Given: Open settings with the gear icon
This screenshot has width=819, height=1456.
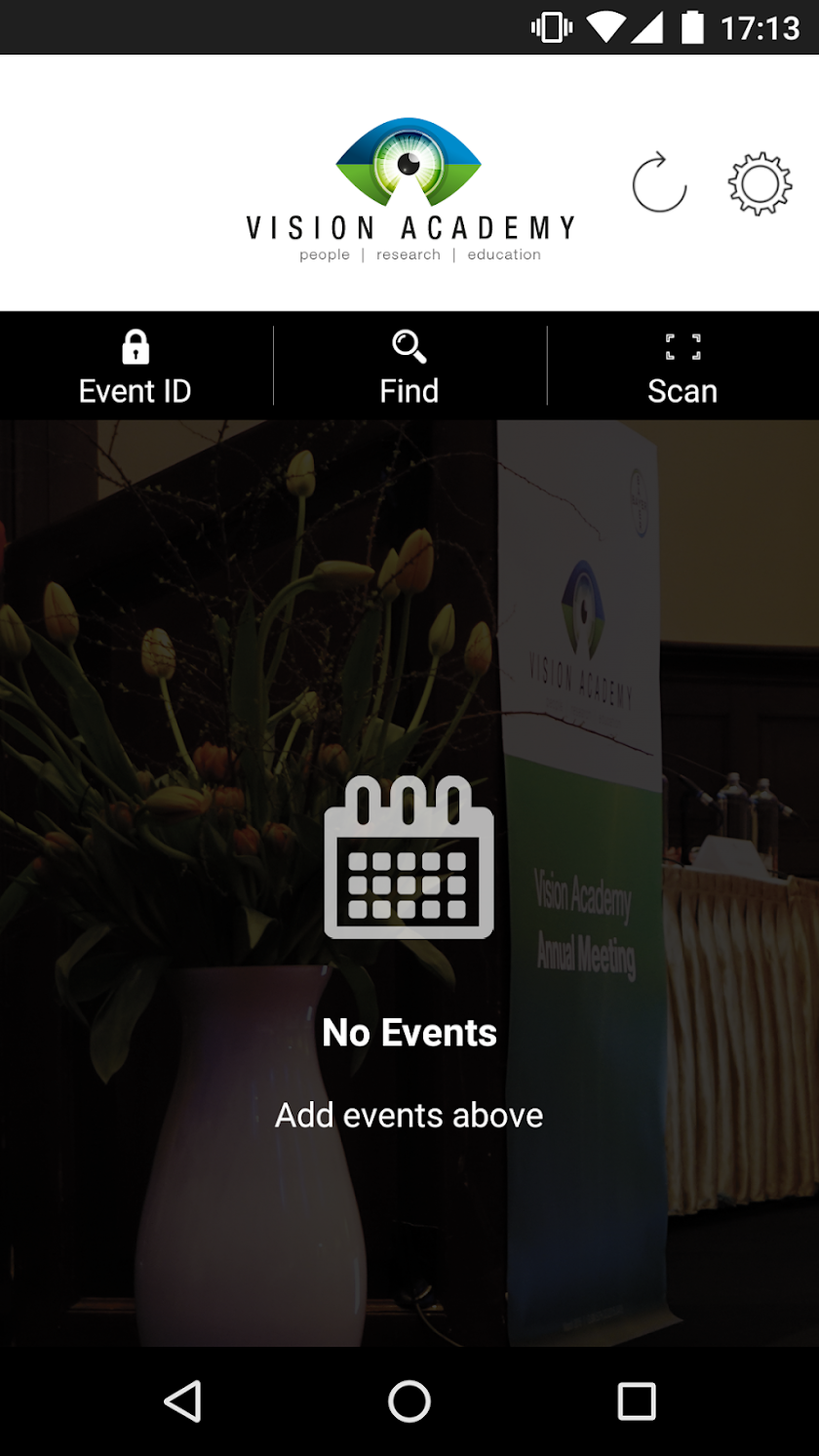Looking at the screenshot, I should (760, 183).
